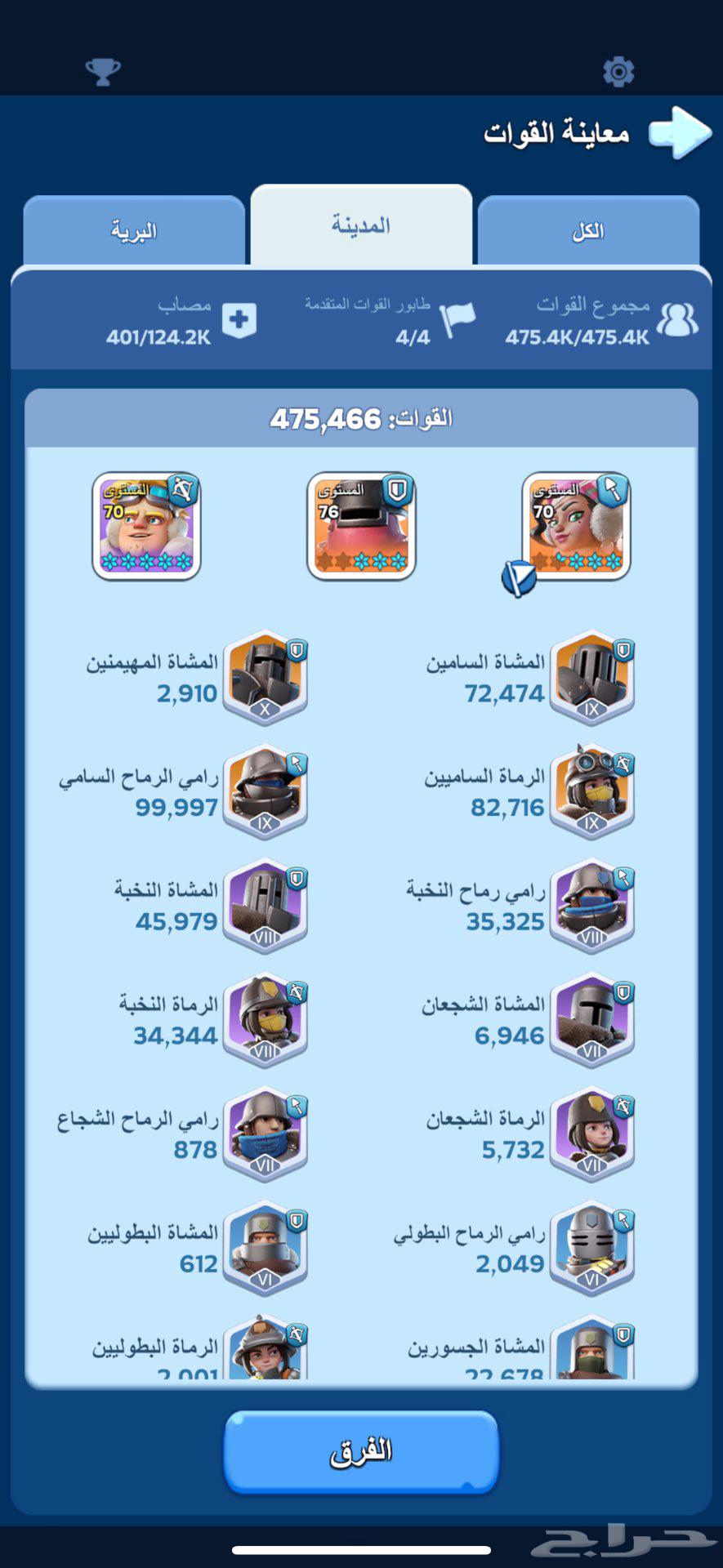Open the level 70 female hero card

[x=576, y=526]
